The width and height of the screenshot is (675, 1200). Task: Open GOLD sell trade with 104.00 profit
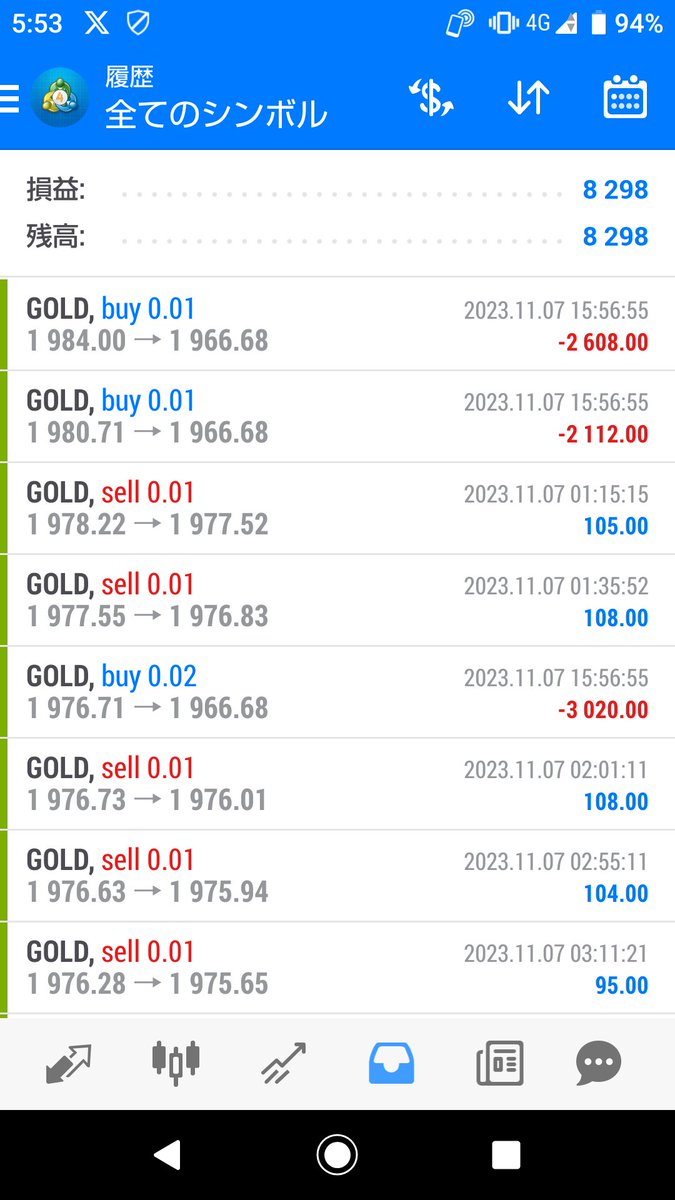(338, 877)
